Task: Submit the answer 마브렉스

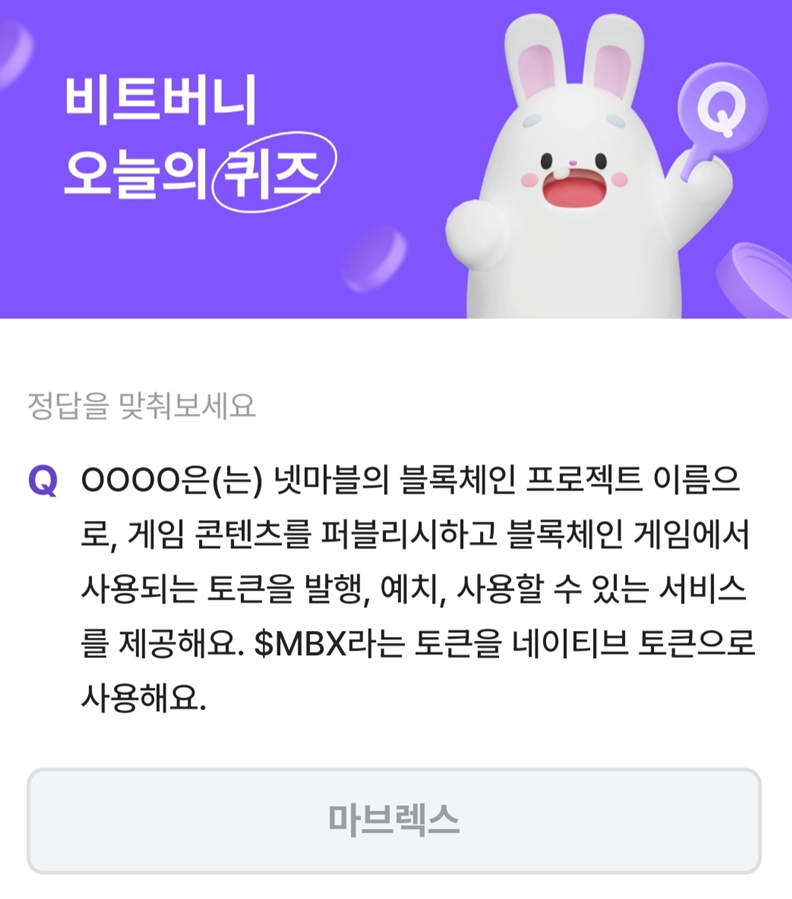Action: [396, 818]
